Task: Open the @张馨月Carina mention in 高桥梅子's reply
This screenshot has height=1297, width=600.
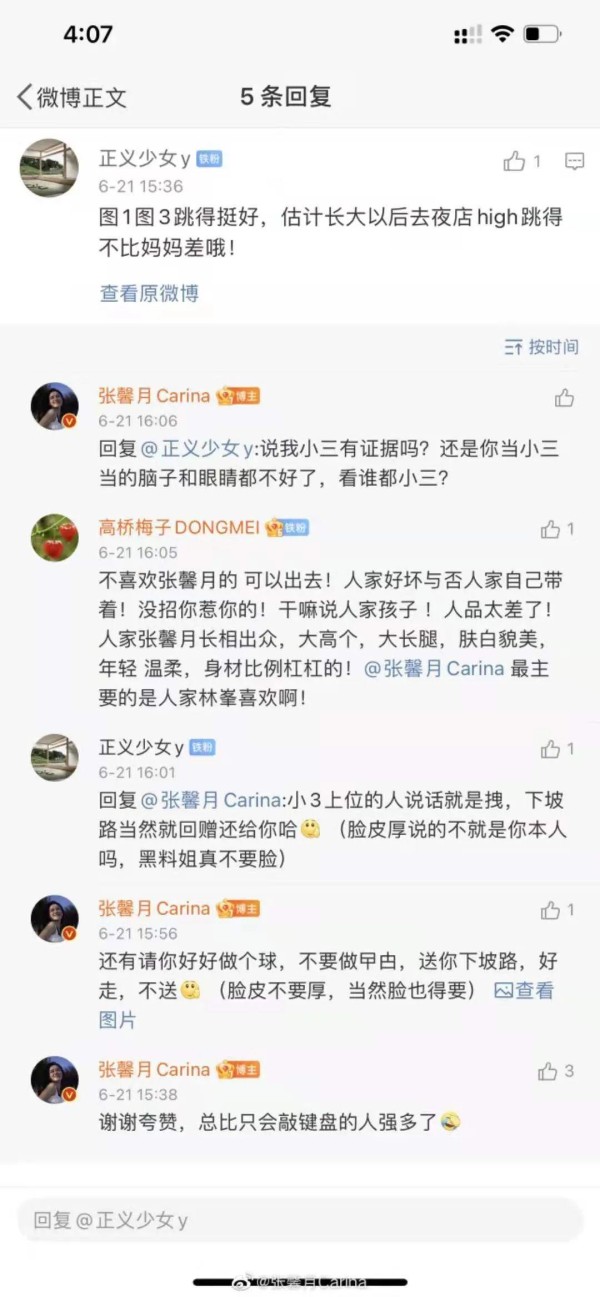Action: [433, 668]
